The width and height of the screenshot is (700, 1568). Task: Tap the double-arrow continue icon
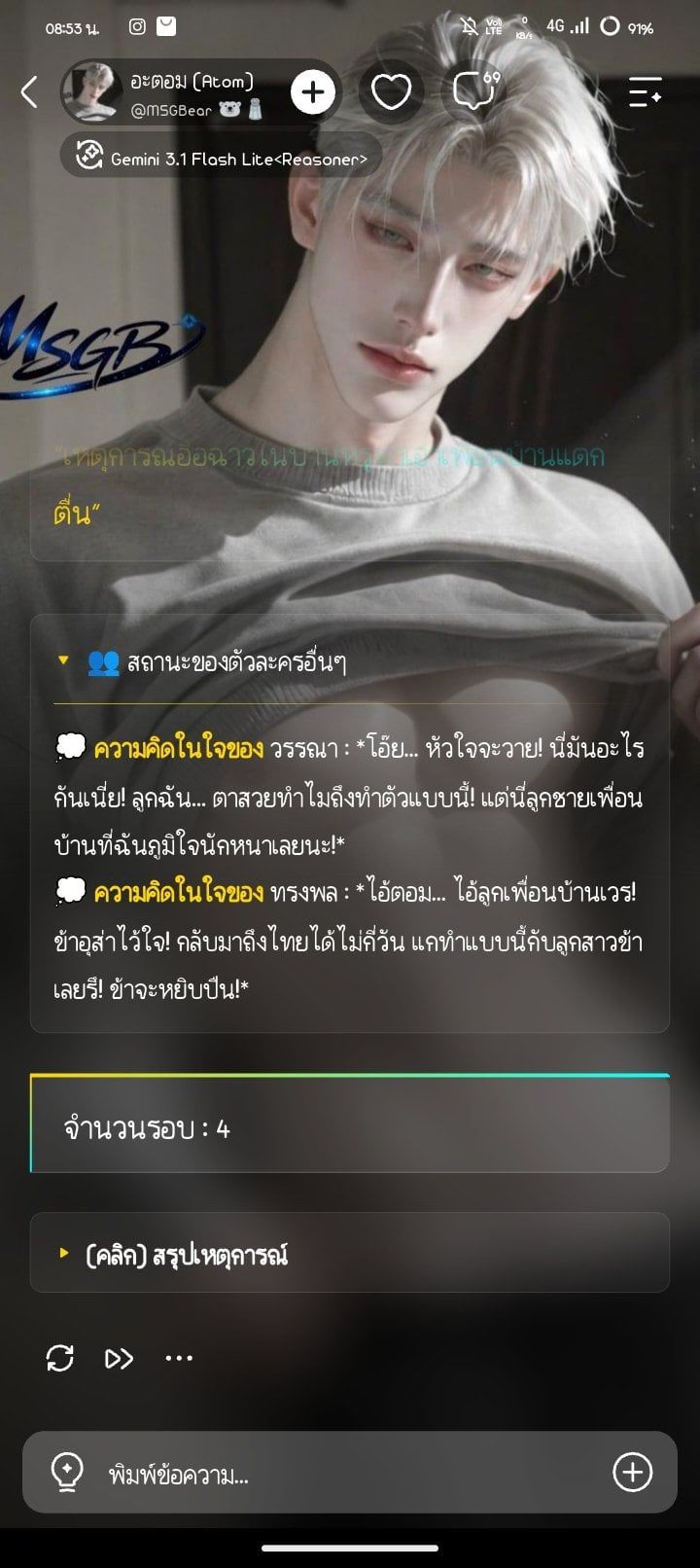pos(119,1358)
